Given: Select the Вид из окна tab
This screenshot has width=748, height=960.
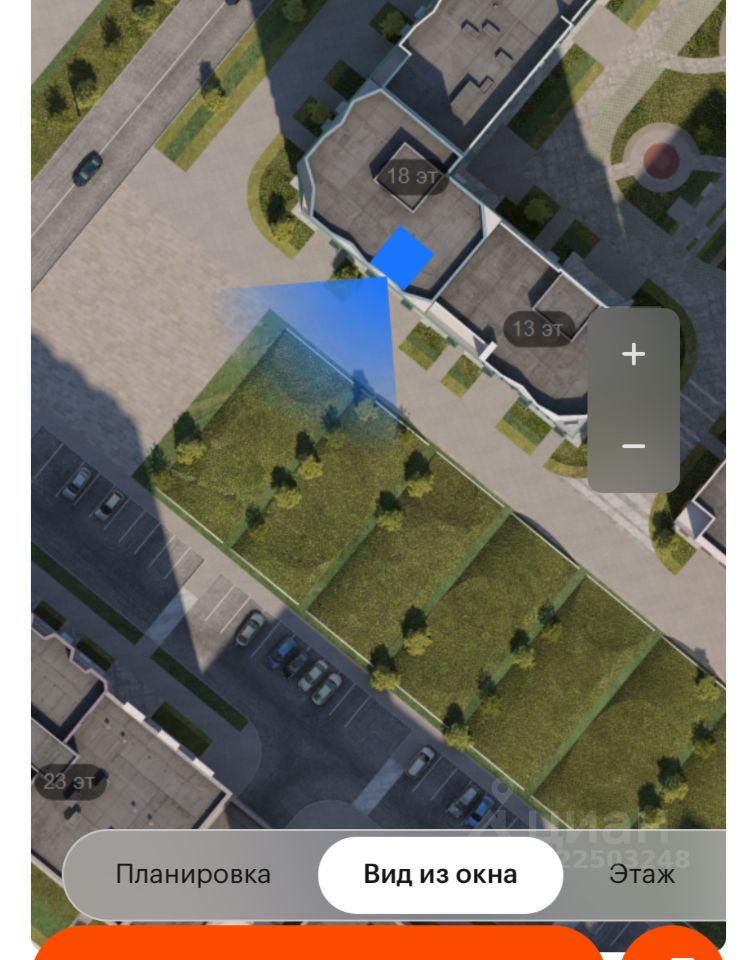Looking at the screenshot, I should tap(440, 875).
